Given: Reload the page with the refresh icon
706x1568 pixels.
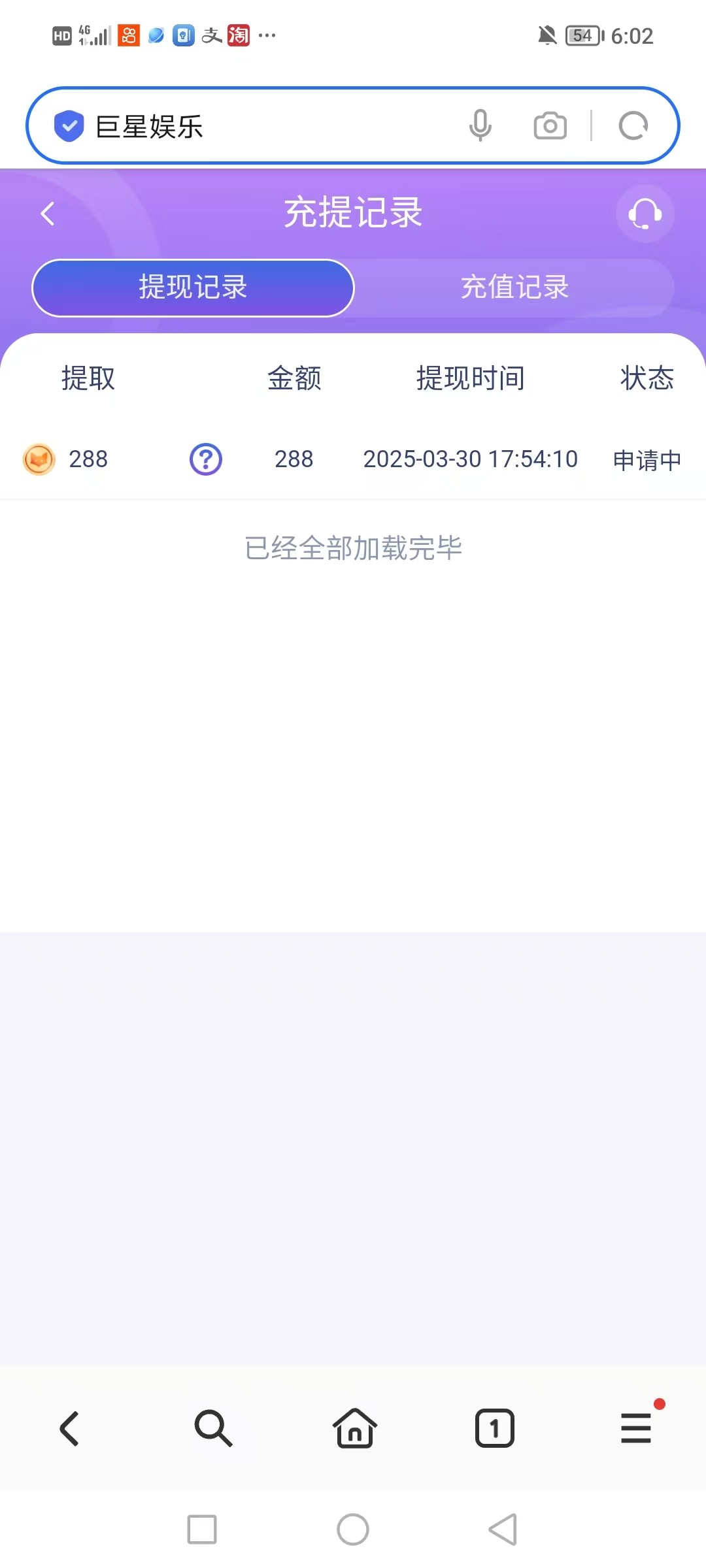Looking at the screenshot, I should 633,125.
